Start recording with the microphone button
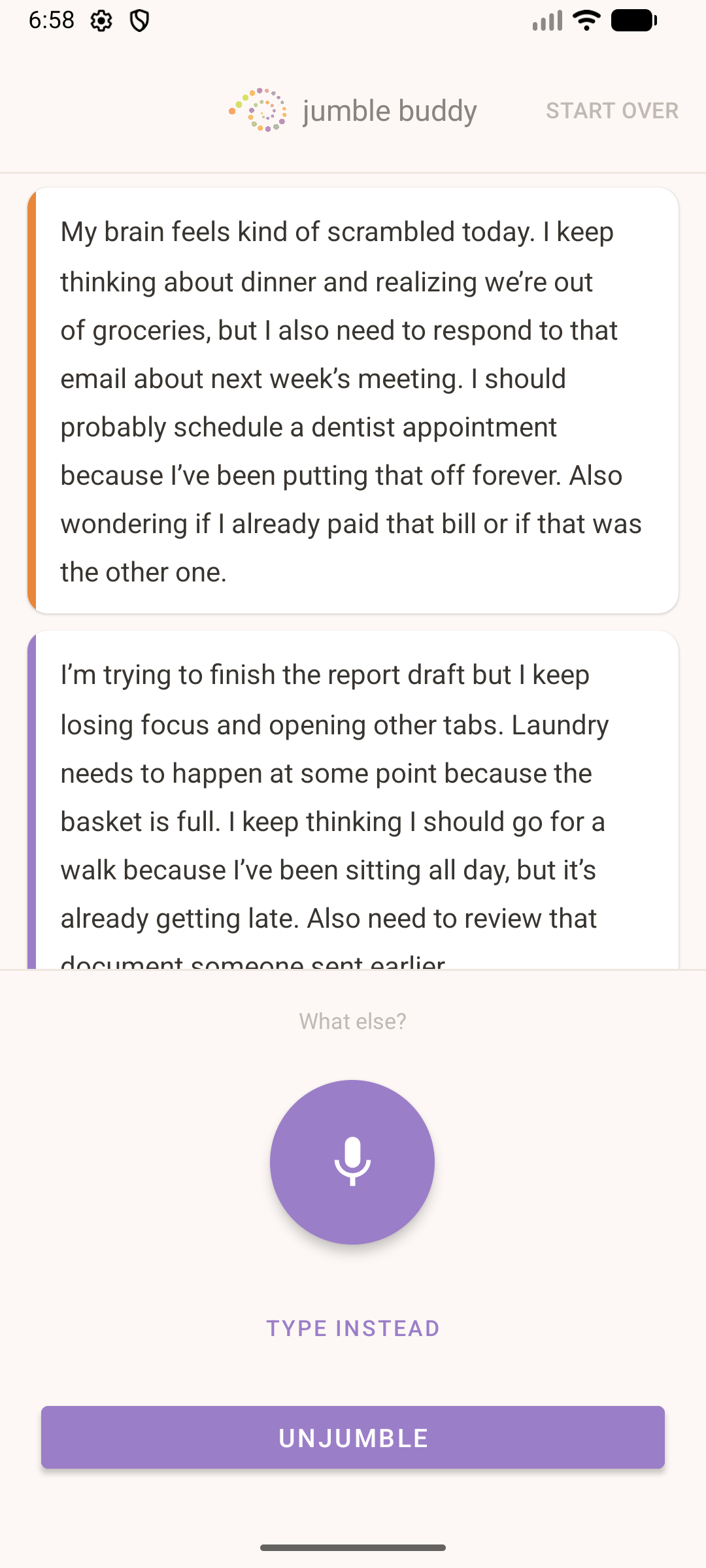Image resolution: width=706 pixels, height=1568 pixels. [x=352, y=1162]
